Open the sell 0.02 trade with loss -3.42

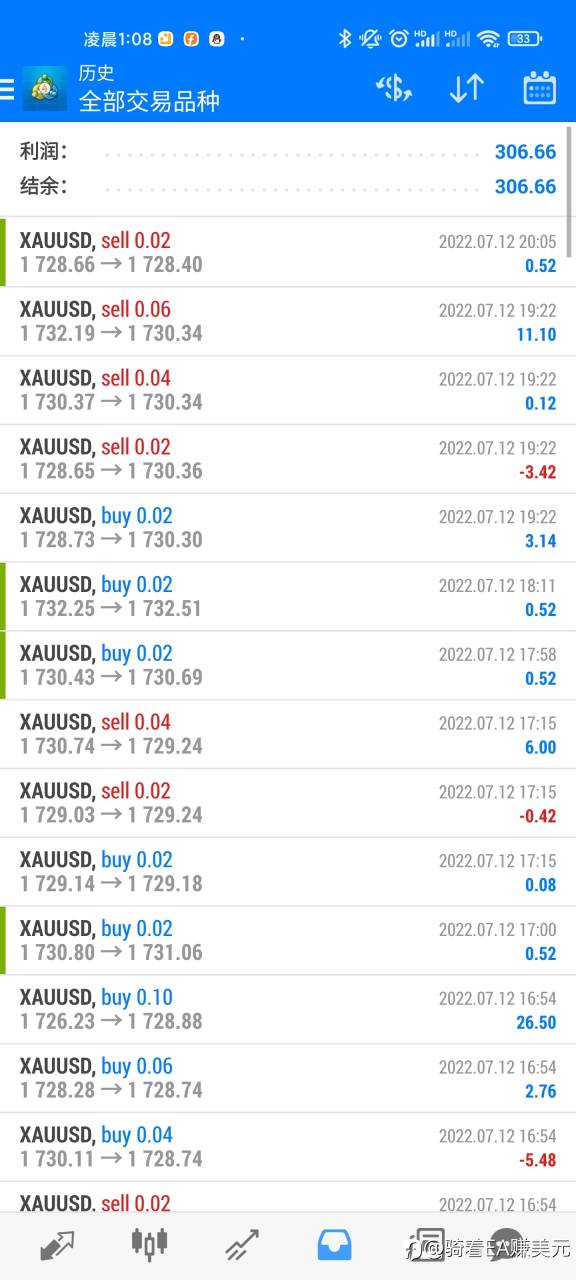coord(288,459)
